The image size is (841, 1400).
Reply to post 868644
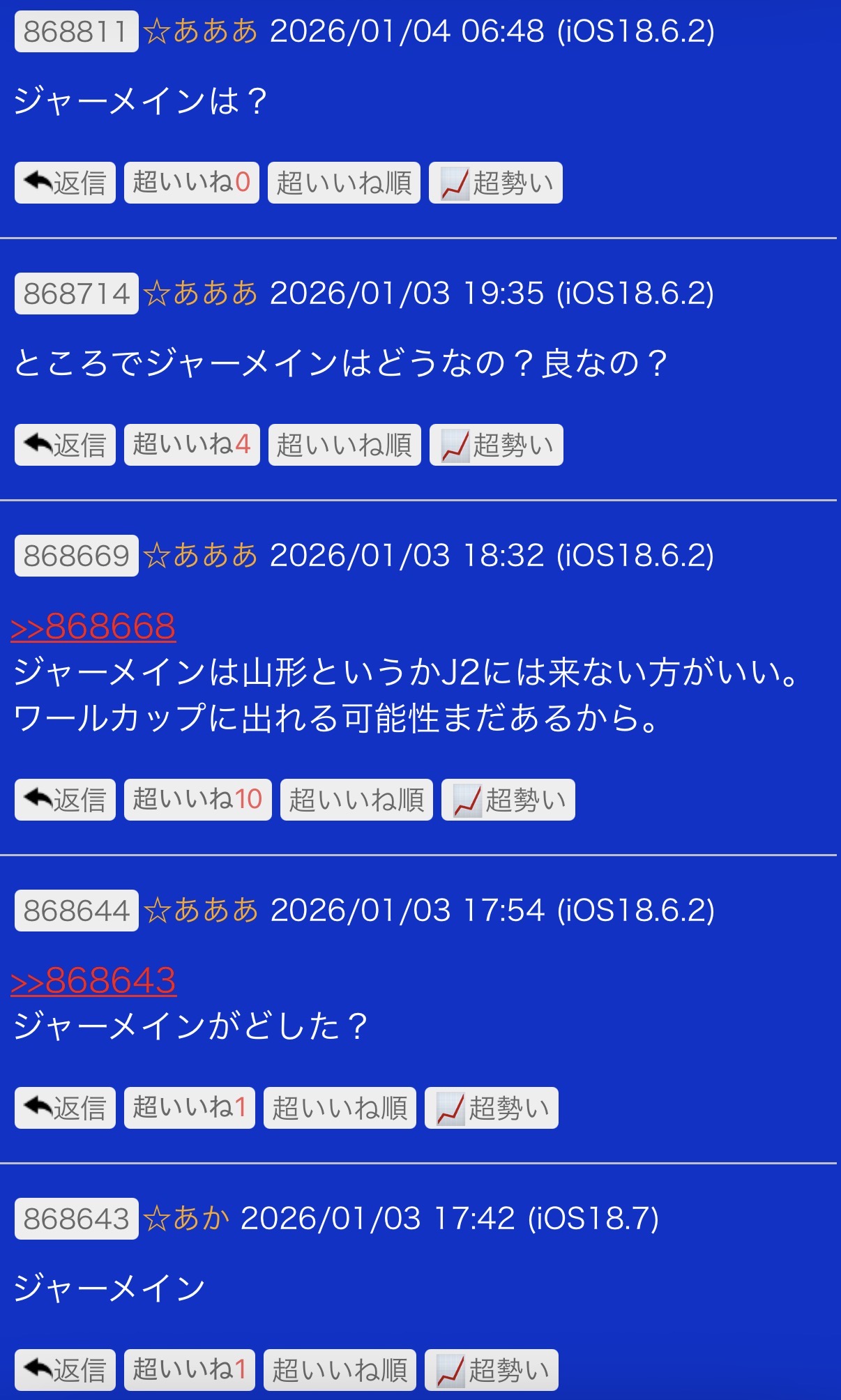(x=65, y=1108)
